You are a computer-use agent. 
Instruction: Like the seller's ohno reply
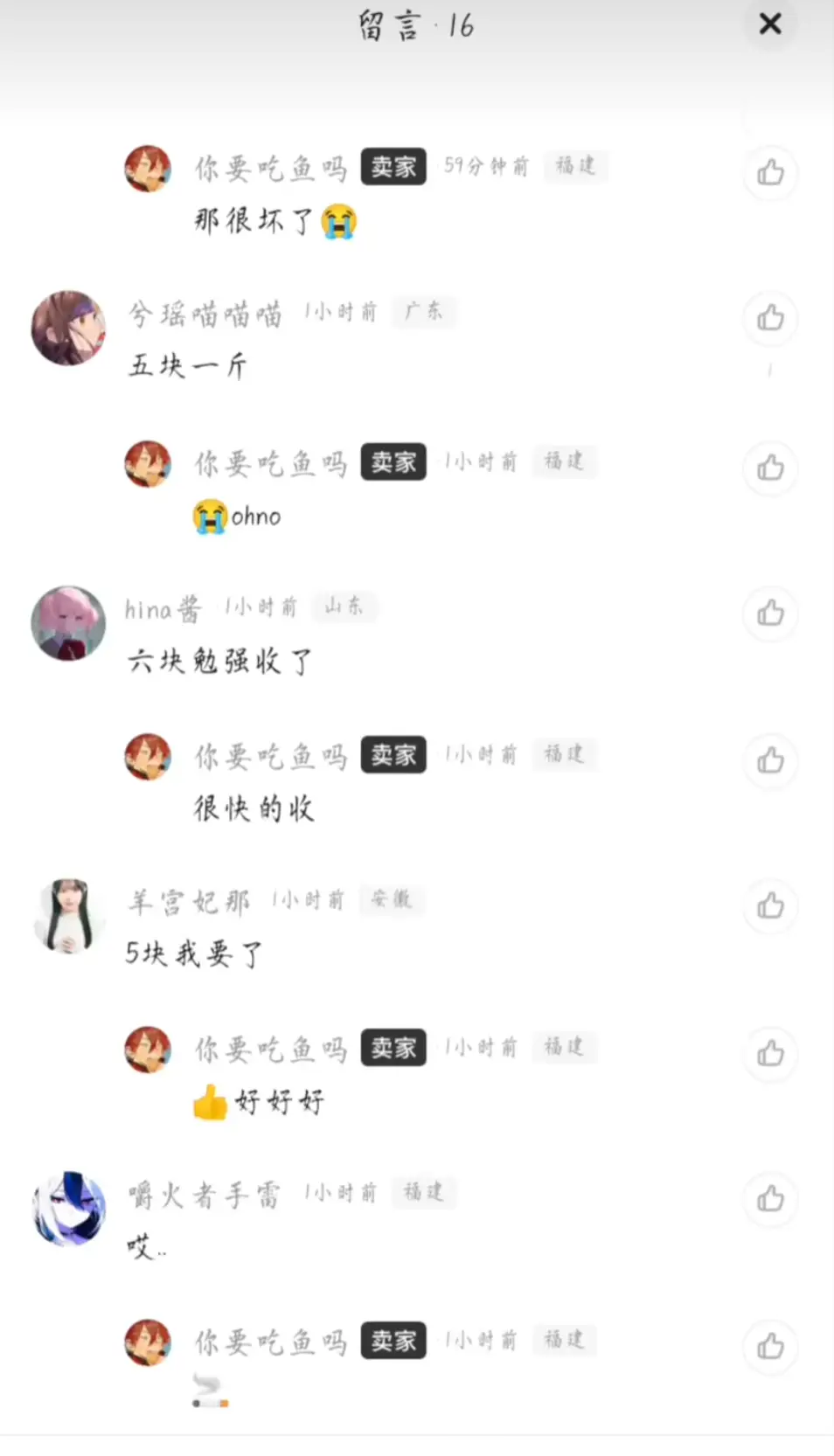[x=770, y=468]
